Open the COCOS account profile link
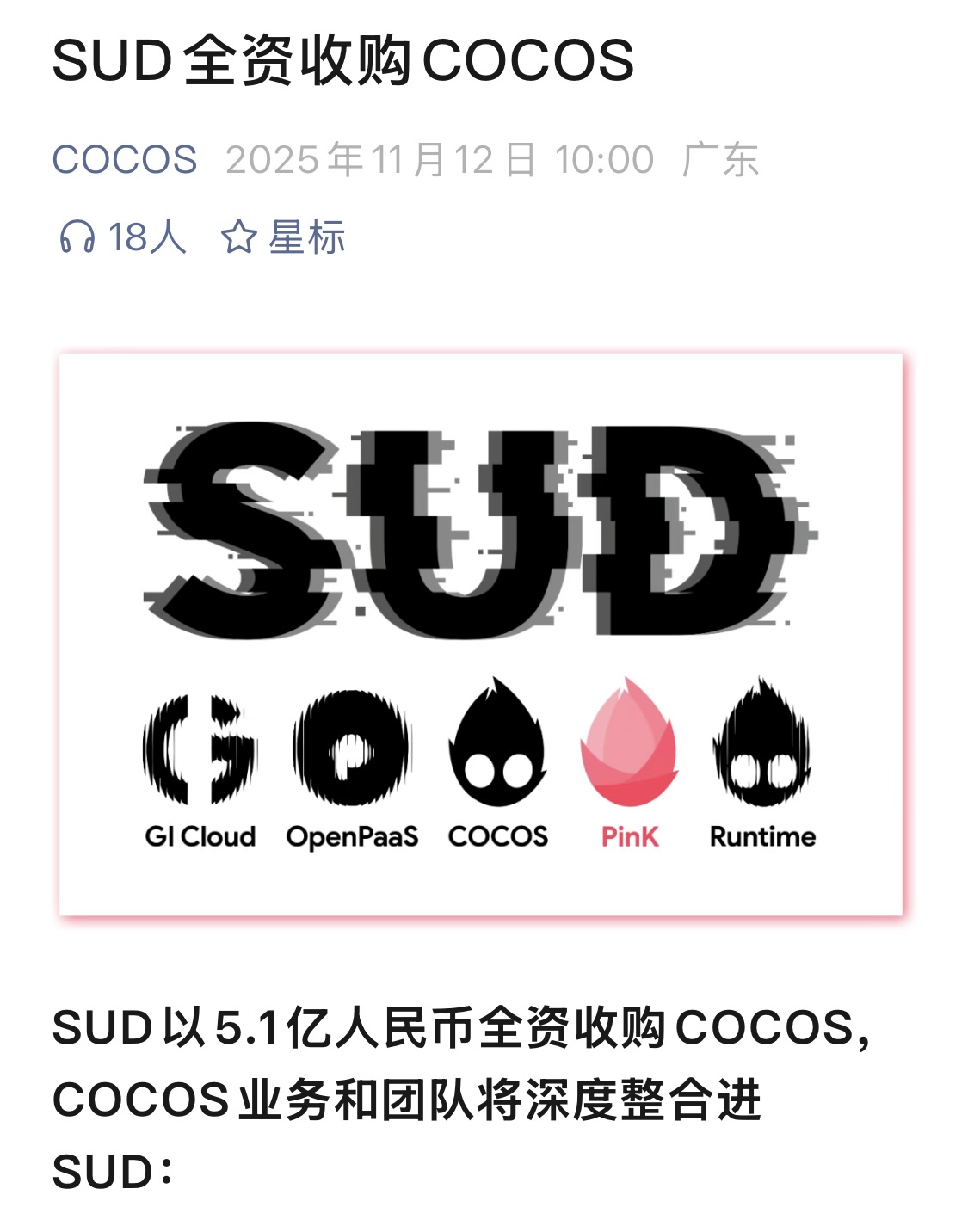 (x=125, y=160)
